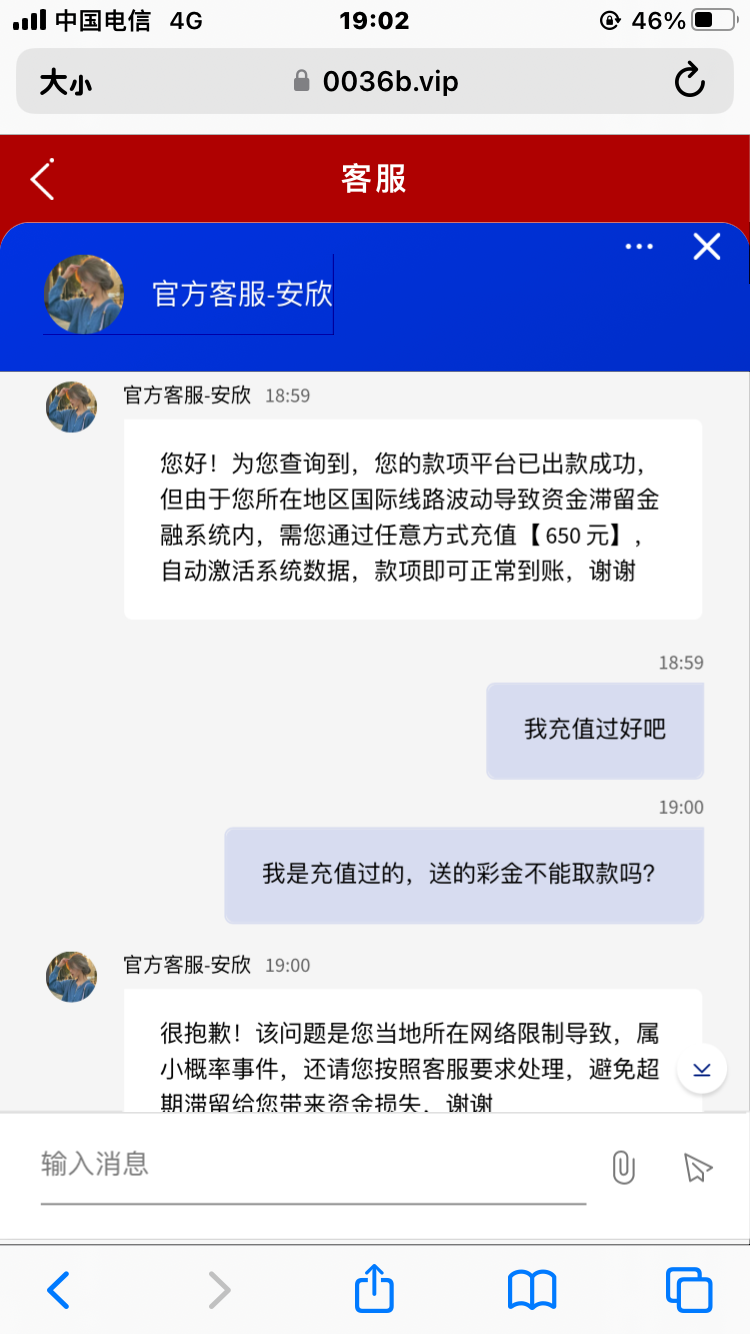Close the chat window with the X
The image size is (750, 1334).
click(x=707, y=247)
